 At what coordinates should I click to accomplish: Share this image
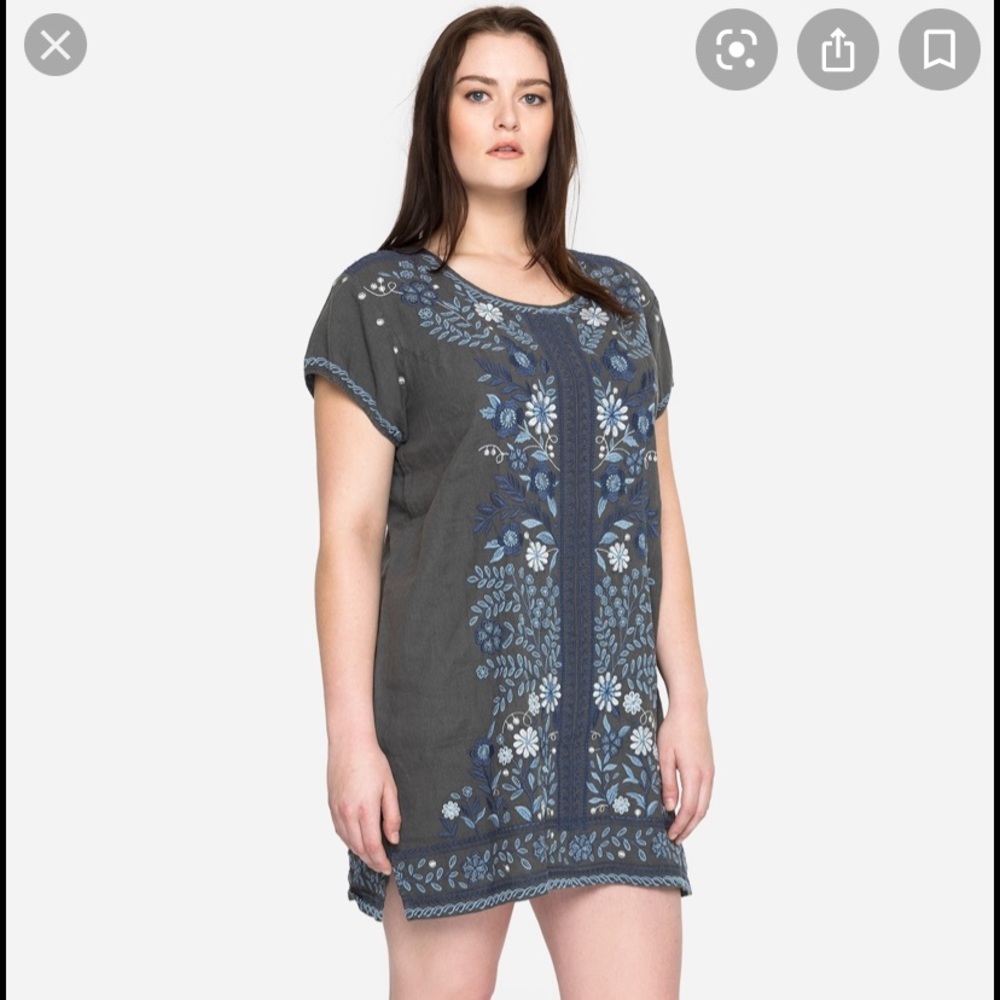(x=838, y=49)
